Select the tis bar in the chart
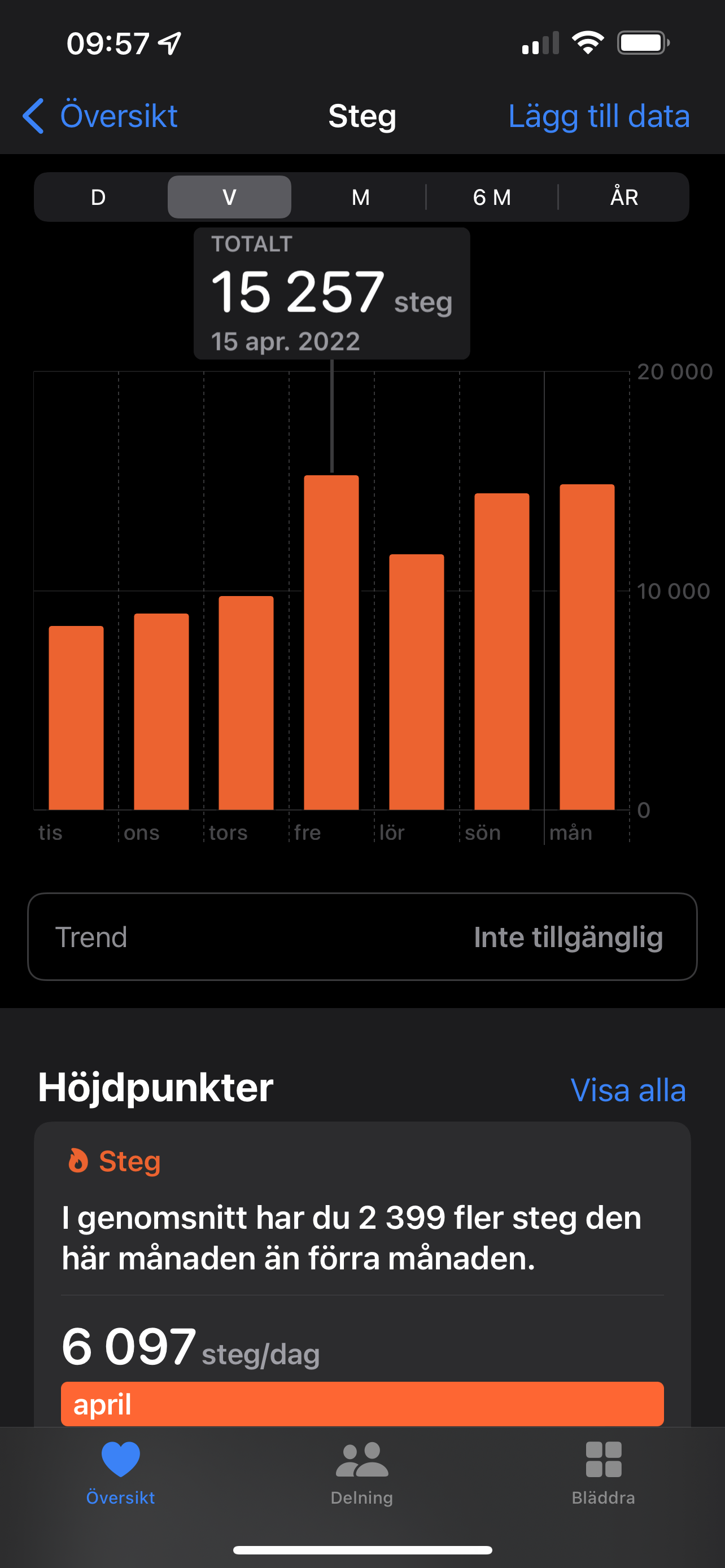The height and width of the screenshot is (1568, 725). [x=76, y=717]
